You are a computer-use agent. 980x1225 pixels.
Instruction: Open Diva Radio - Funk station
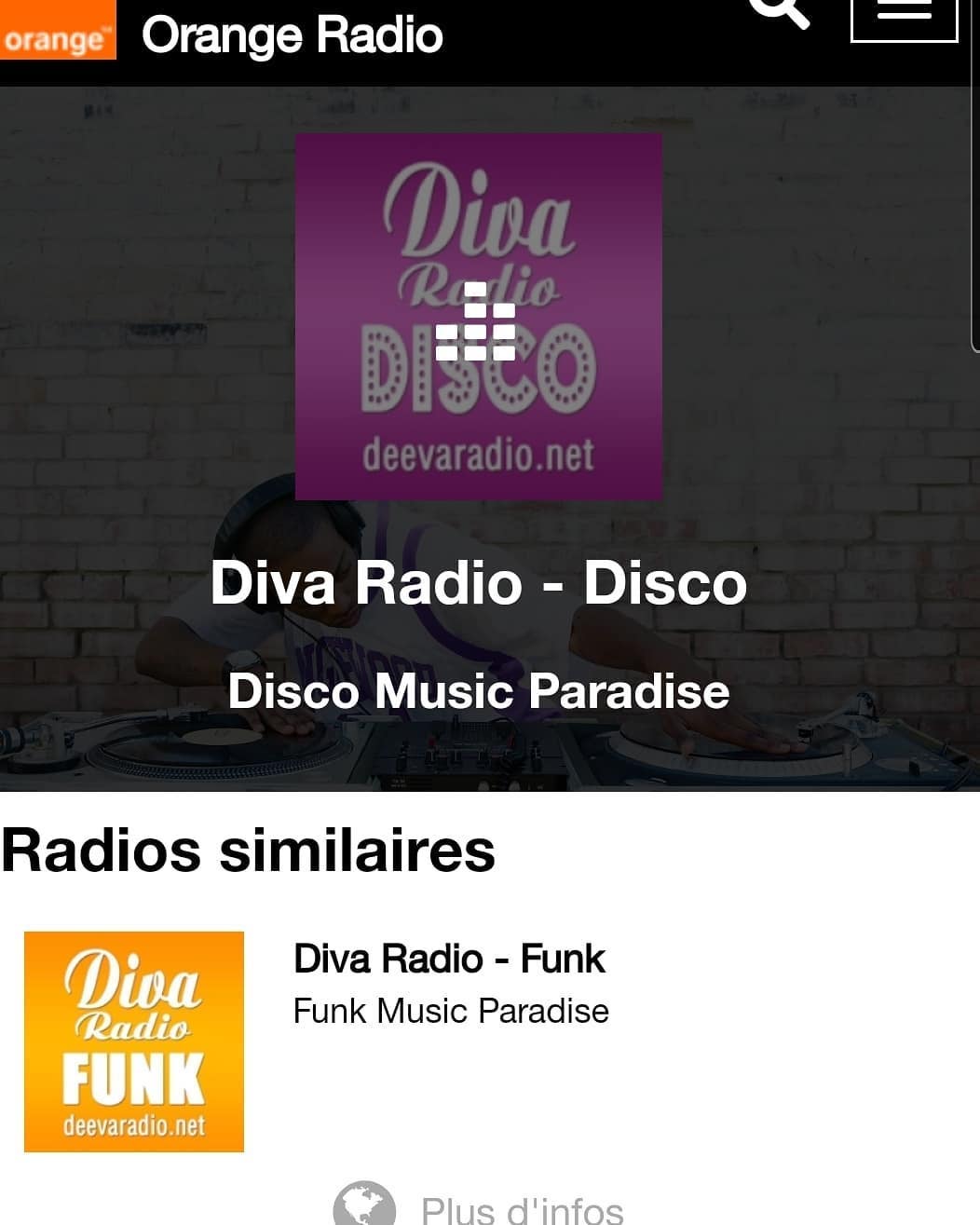[x=449, y=959]
